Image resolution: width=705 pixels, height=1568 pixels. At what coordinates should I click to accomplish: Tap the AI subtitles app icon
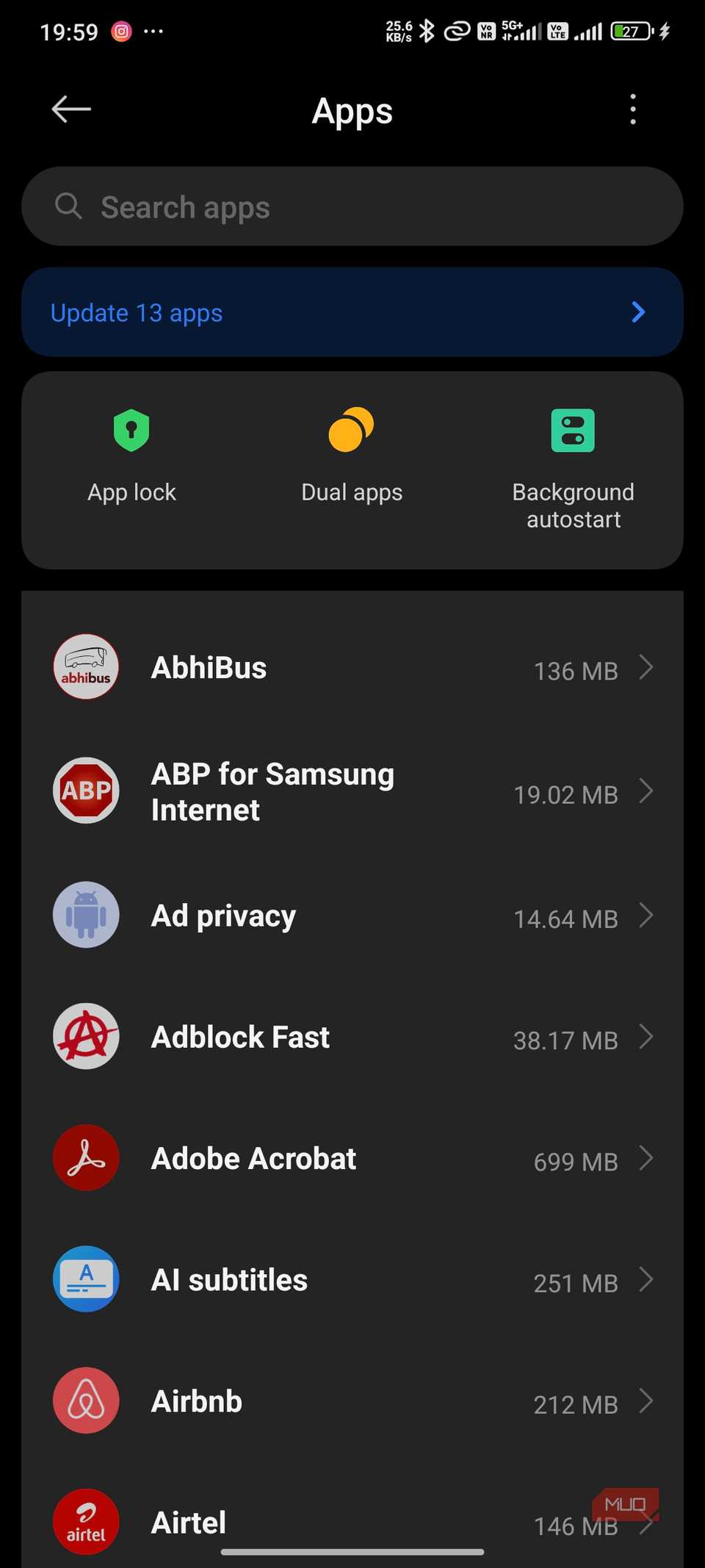pyautogui.click(x=86, y=1279)
